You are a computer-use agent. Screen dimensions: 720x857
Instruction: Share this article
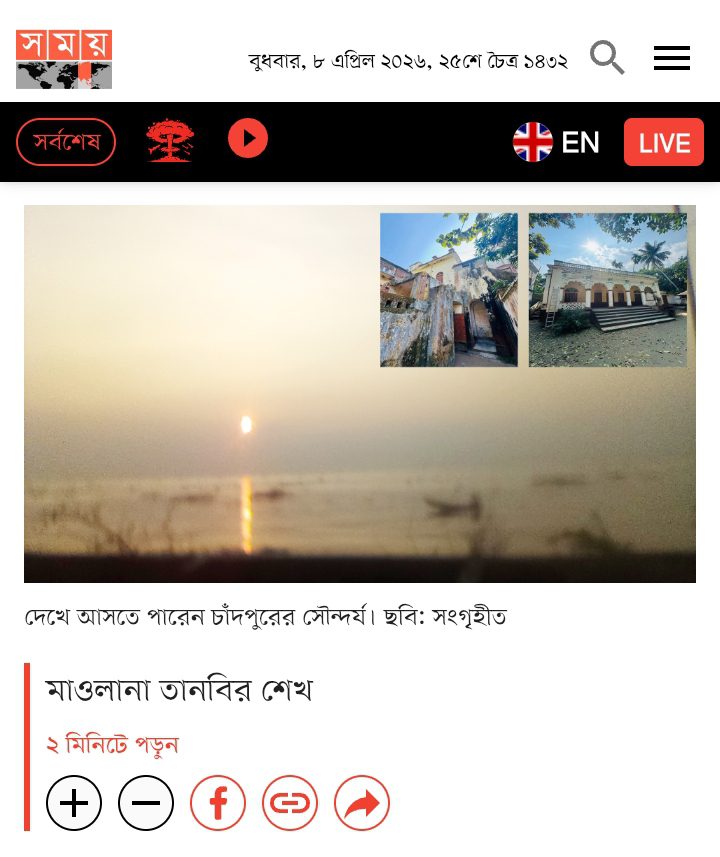(x=362, y=803)
